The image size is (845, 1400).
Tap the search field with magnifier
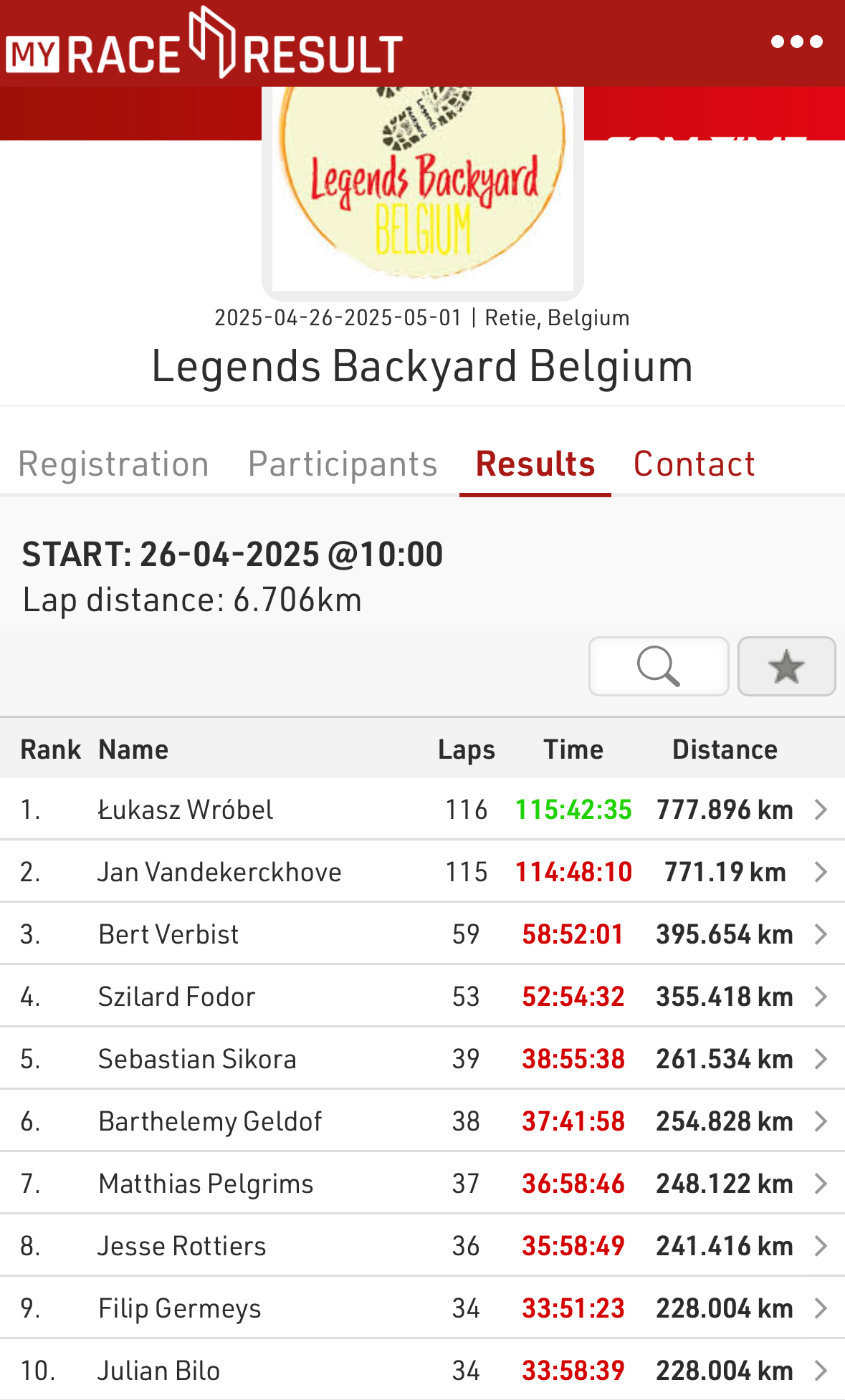[659, 666]
